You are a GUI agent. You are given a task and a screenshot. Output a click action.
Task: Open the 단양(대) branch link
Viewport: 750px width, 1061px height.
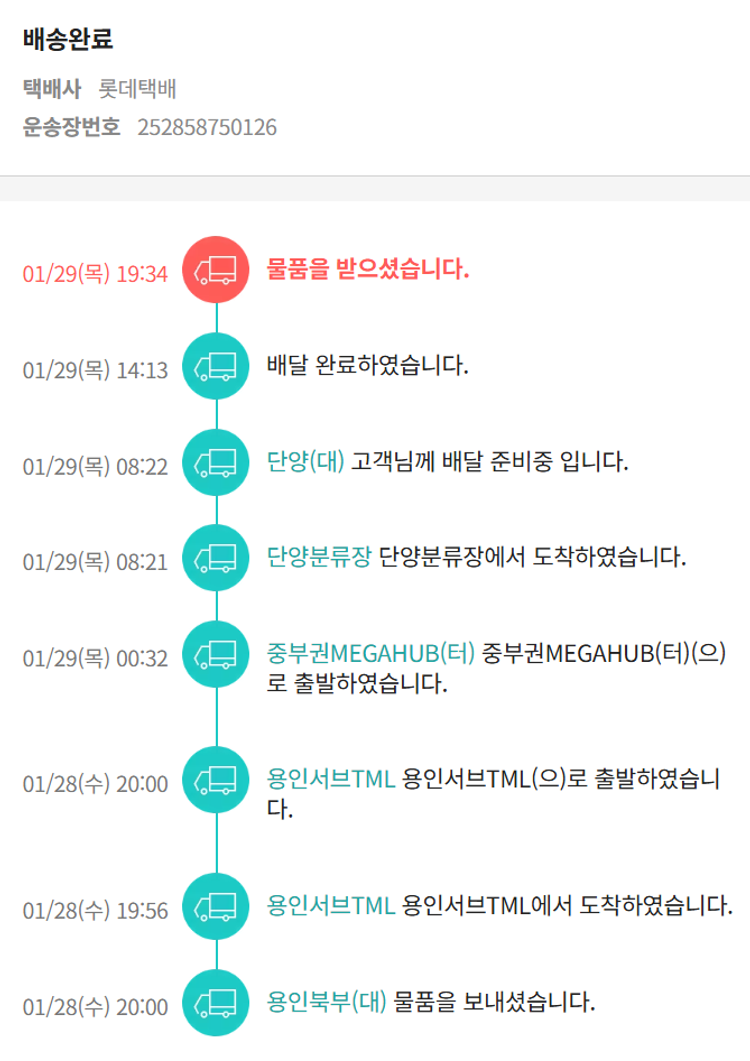(306, 462)
